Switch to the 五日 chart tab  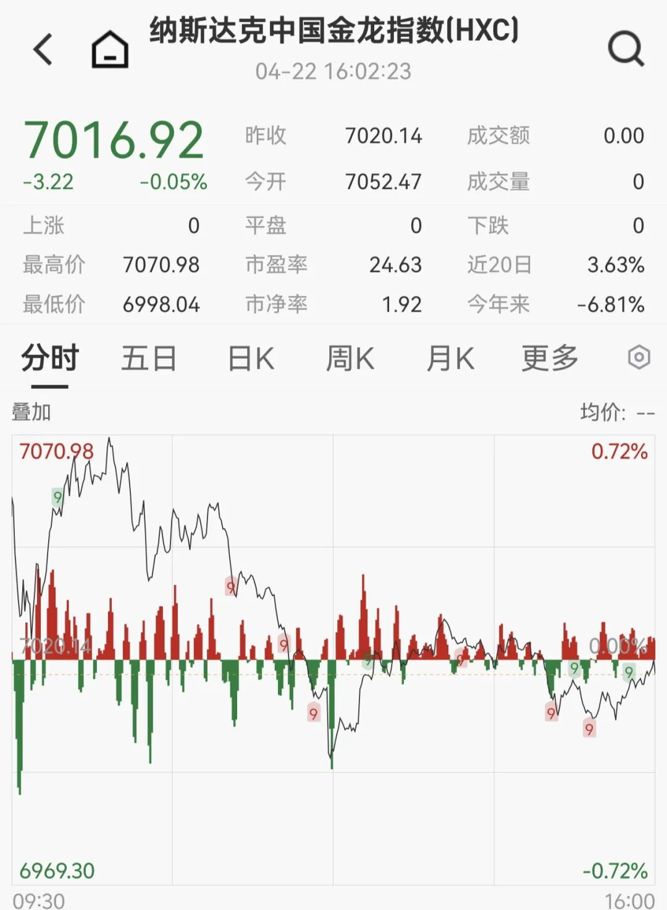[149, 358]
